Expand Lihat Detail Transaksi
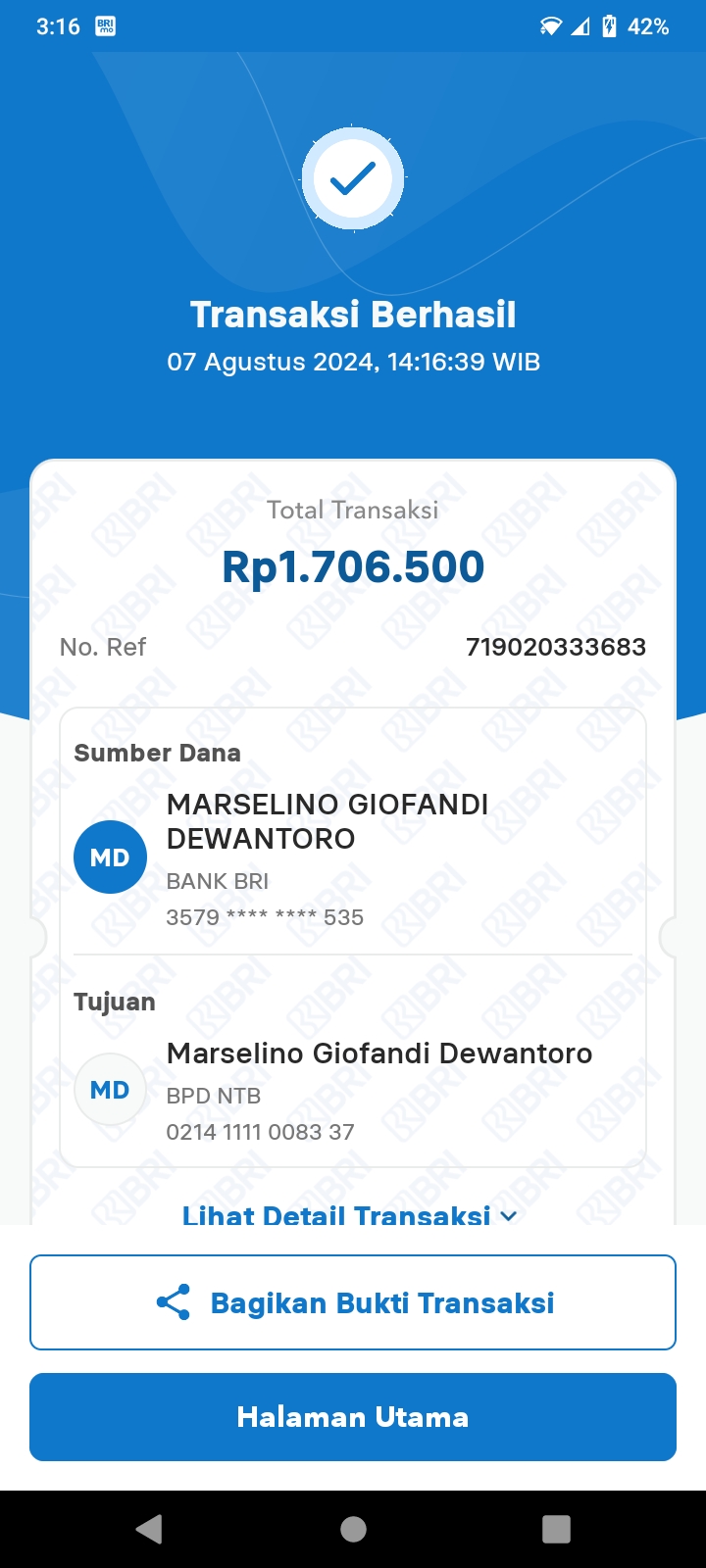The height and width of the screenshot is (1568, 706). (349, 1214)
